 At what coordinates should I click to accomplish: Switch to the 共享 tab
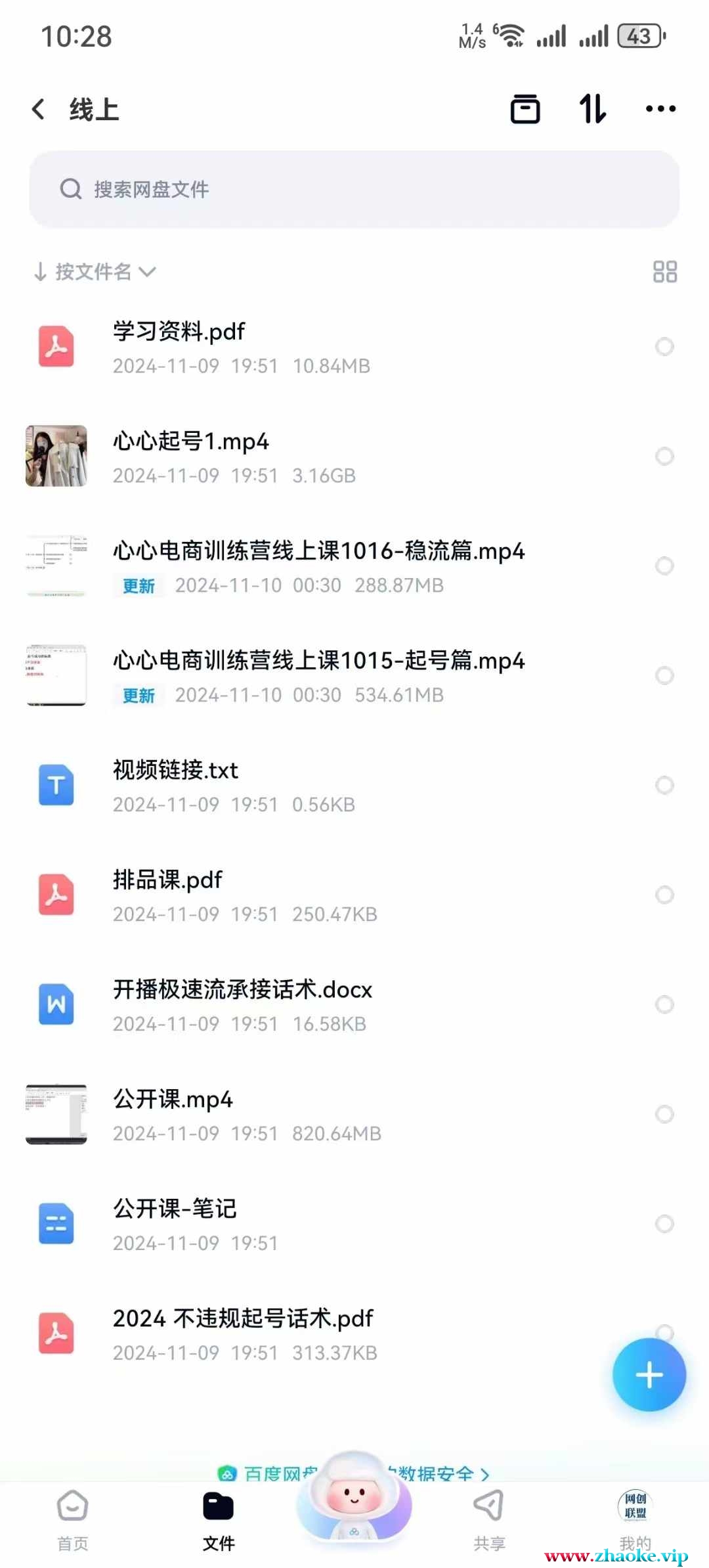tap(489, 1519)
